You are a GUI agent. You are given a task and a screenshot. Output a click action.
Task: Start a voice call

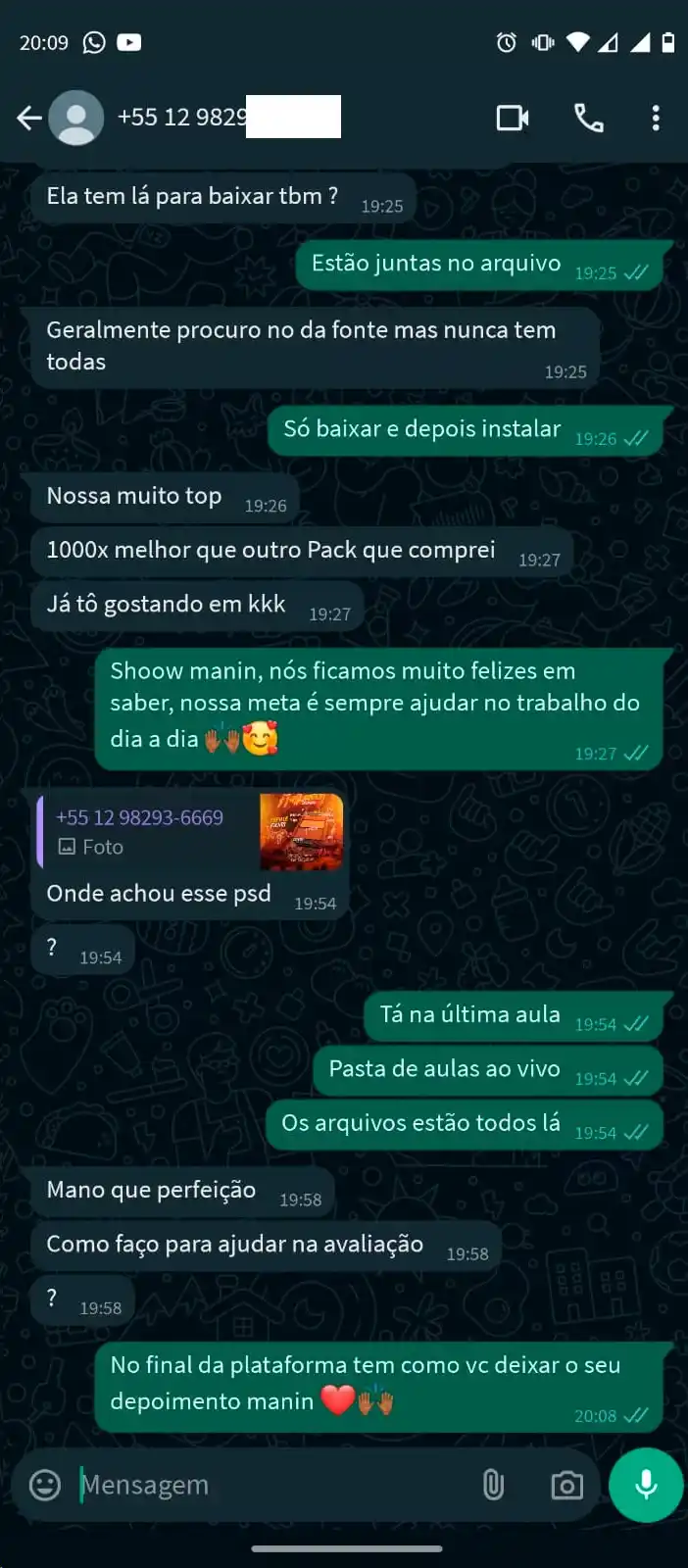588,119
